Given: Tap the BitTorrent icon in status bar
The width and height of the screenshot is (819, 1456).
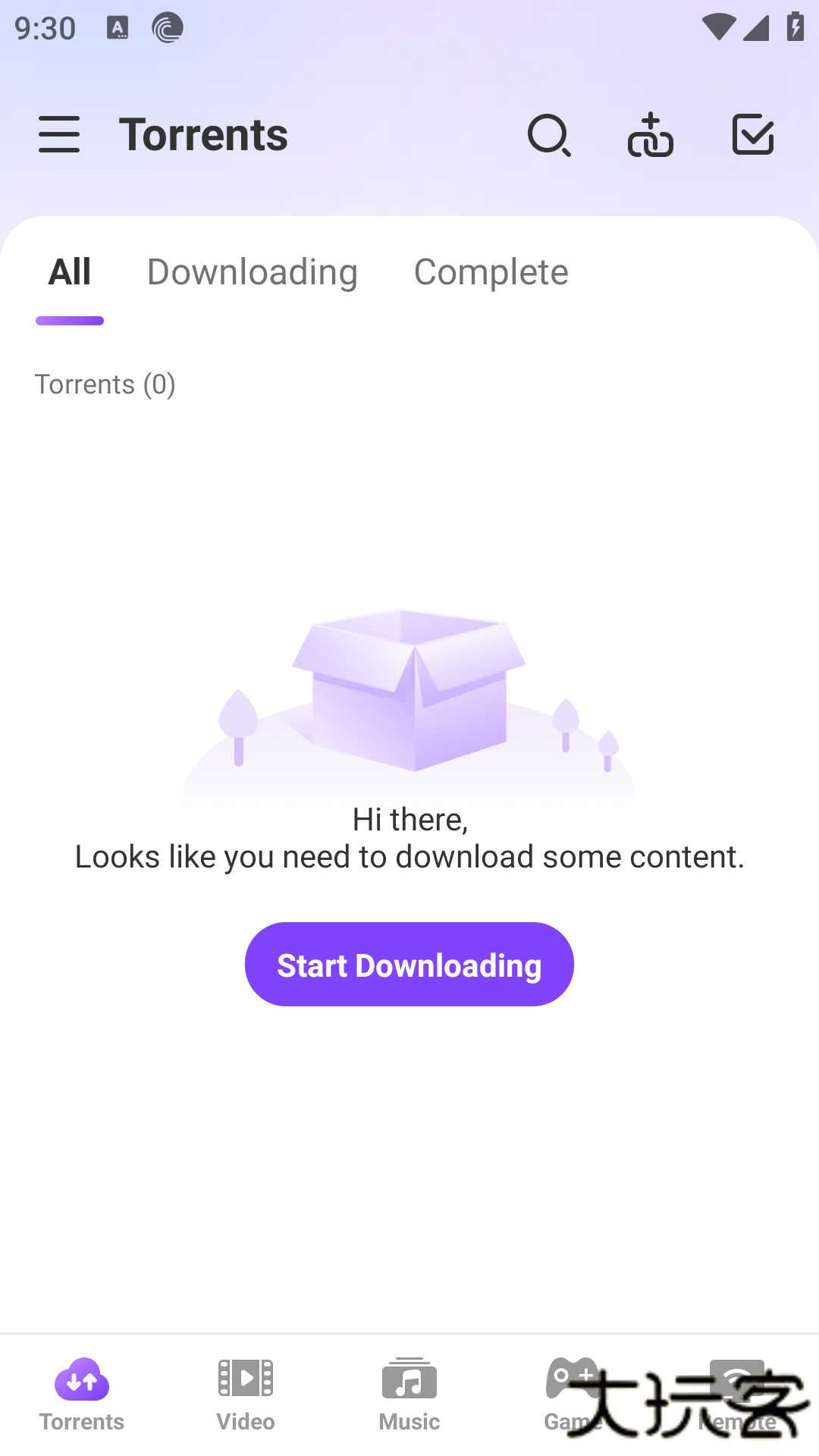Looking at the screenshot, I should pos(166,27).
